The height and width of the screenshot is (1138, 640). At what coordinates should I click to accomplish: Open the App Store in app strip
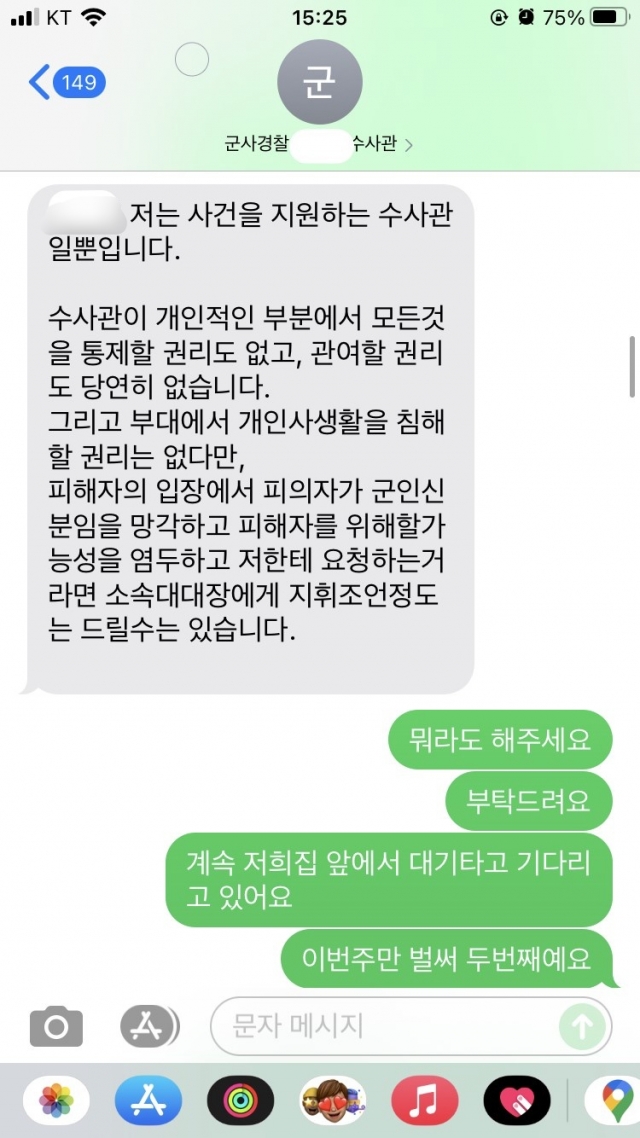point(148,1101)
